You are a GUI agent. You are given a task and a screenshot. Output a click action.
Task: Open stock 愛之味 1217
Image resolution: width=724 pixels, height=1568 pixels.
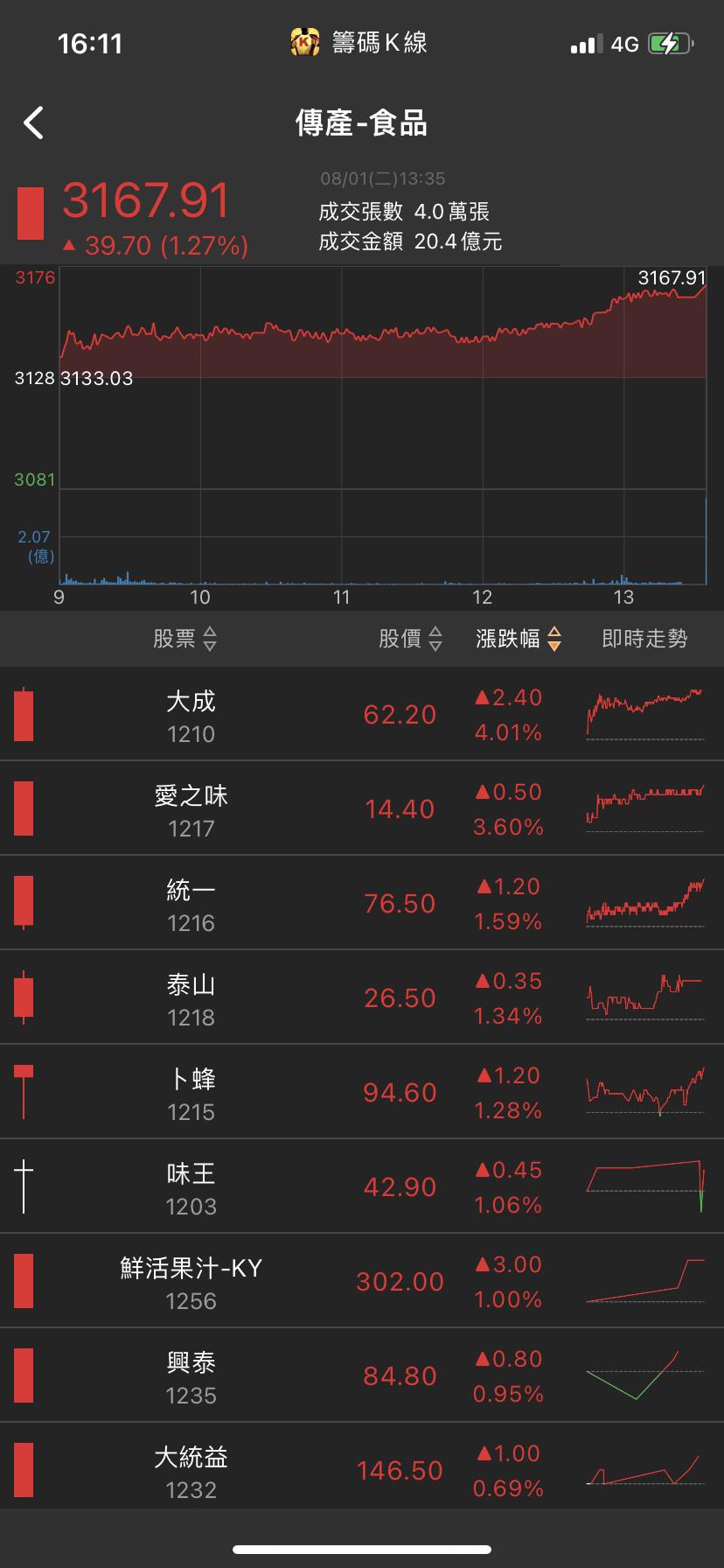click(362, 808)
